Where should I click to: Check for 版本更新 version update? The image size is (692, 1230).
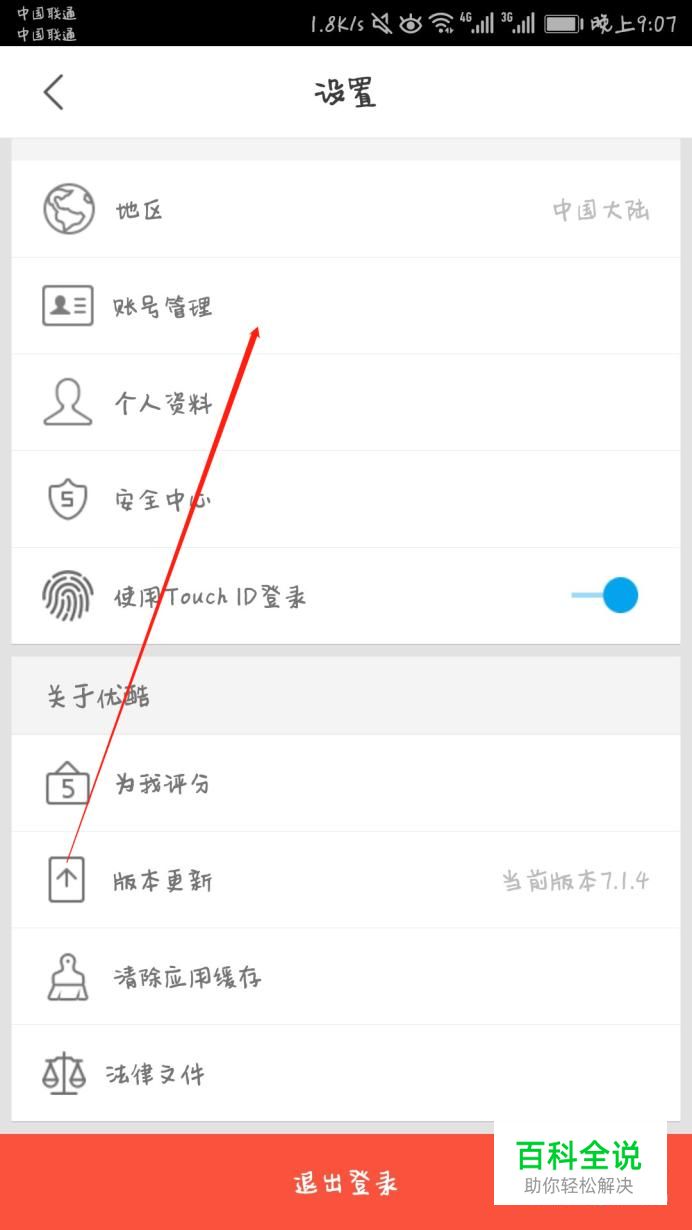point(346,880)
